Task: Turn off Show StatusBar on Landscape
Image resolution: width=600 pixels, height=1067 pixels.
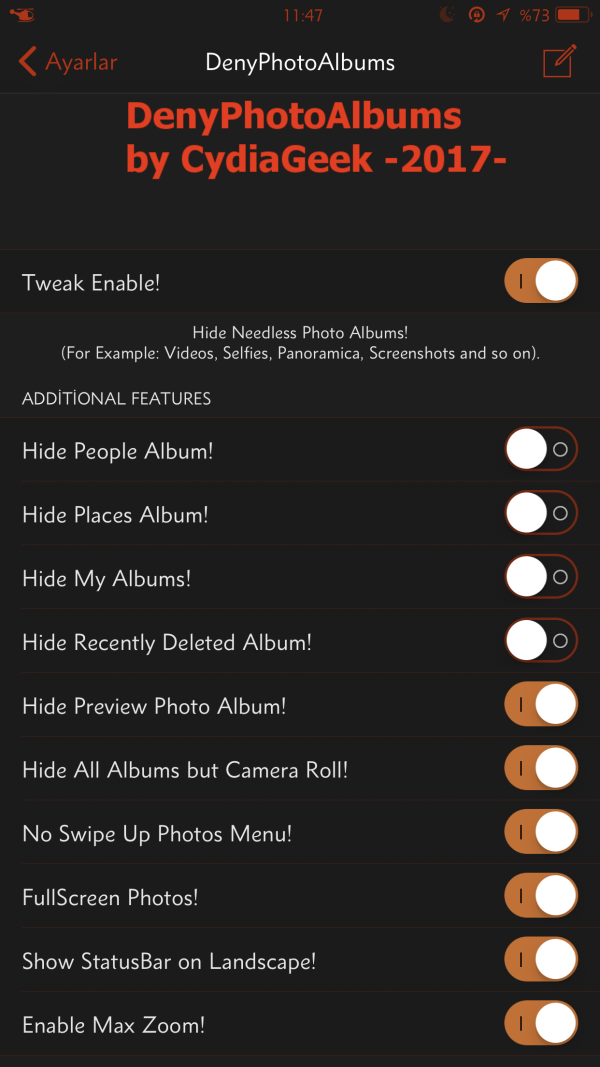Action: coord(541,961)
